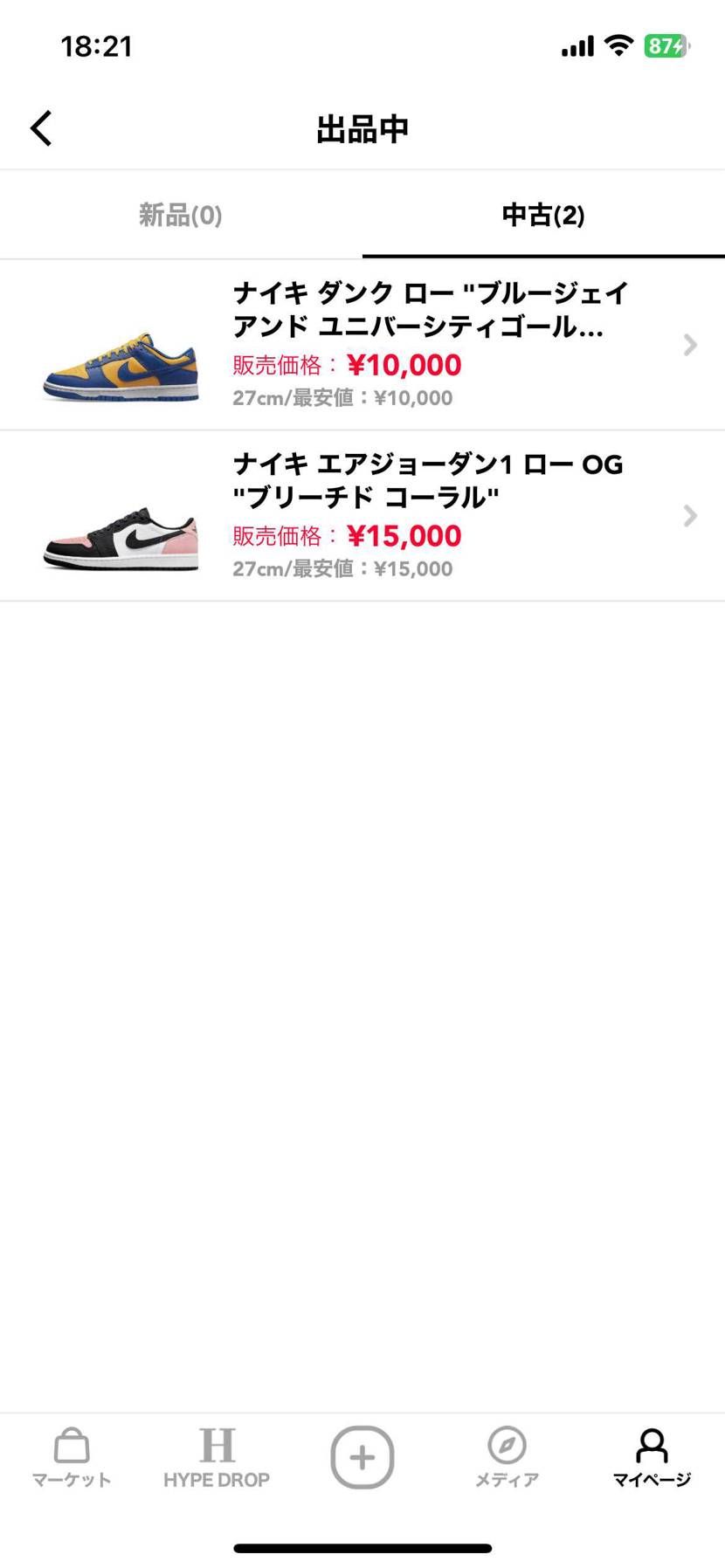This screenshot has width=725, height=1568.
Task: Tap the 18:21 clock in status bar
Action: coord(96,45)
